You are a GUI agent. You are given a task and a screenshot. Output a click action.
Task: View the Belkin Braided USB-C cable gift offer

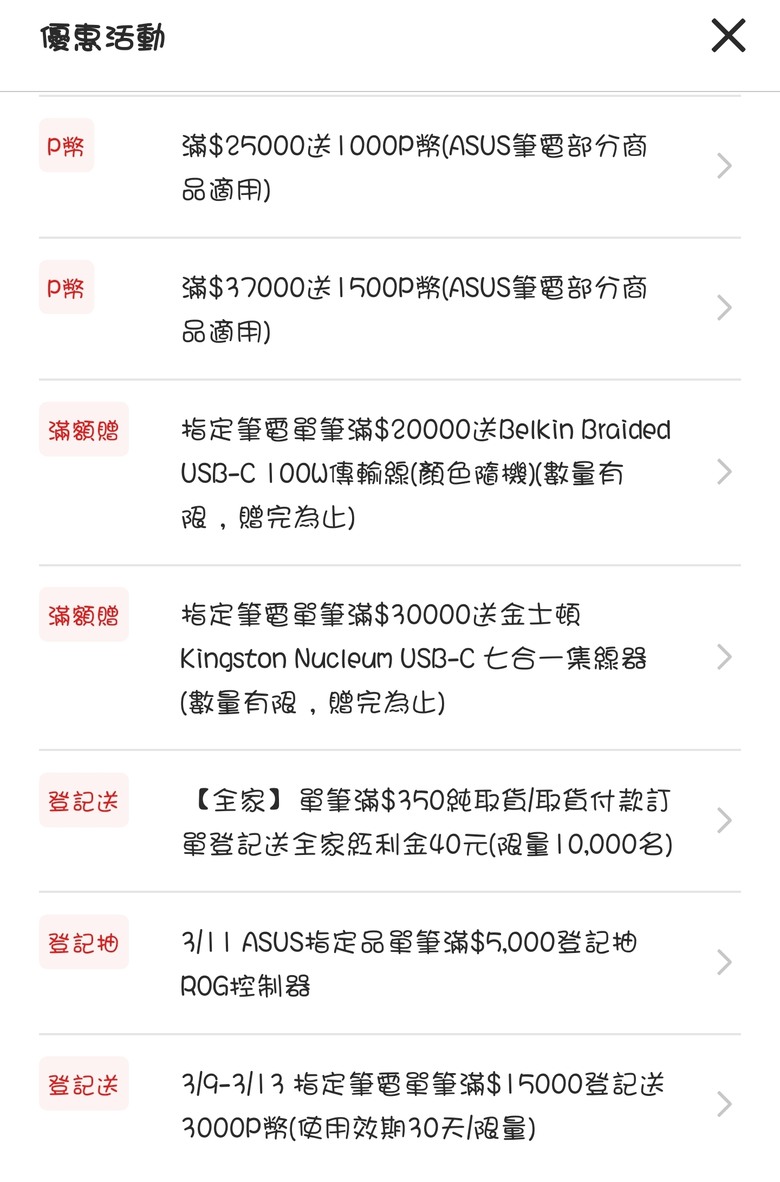point(426,473)
